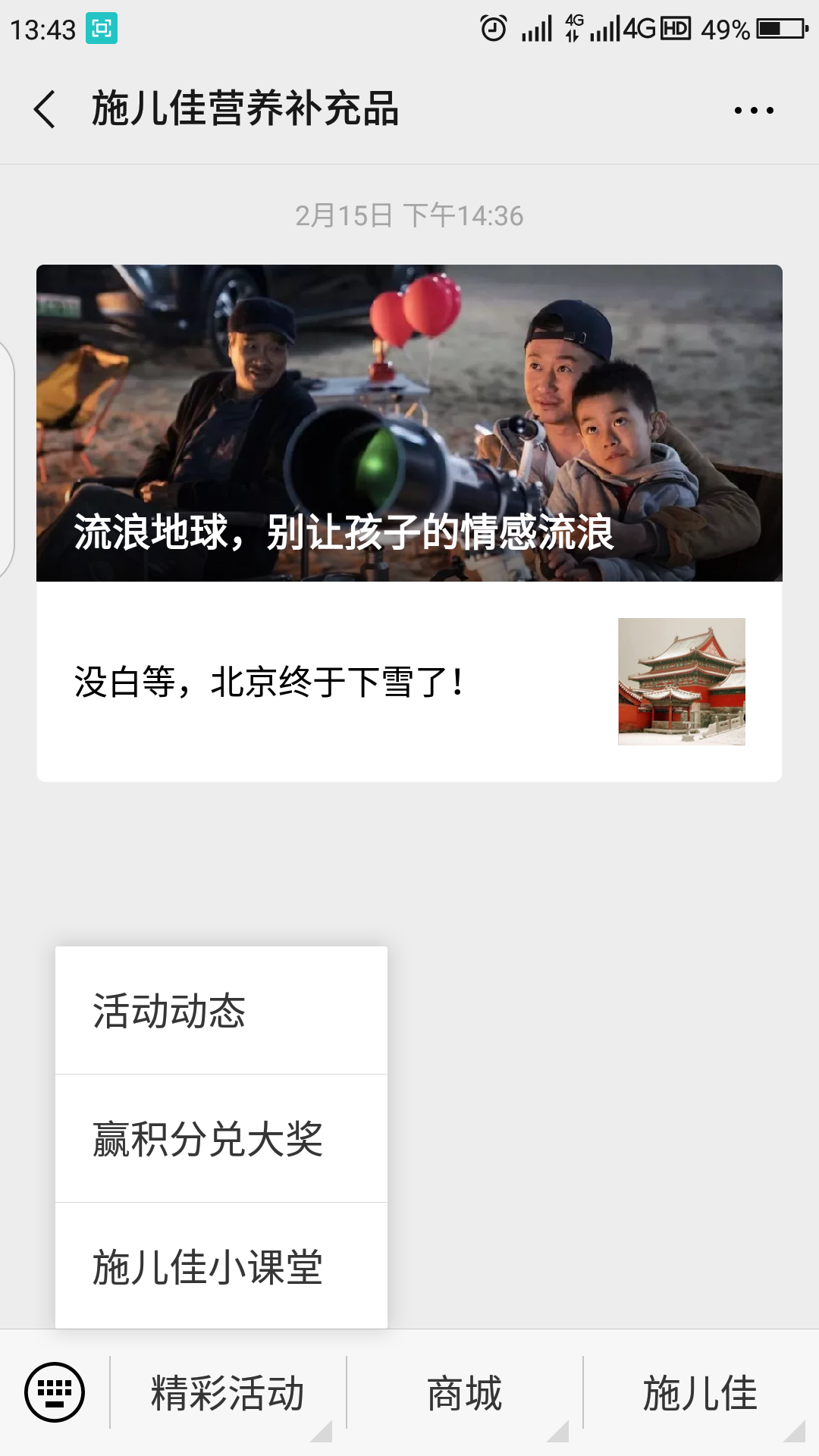Tap the 精彩活动 bottom menu
This screenshot has height=1456, width=819.
(228, 1392)
